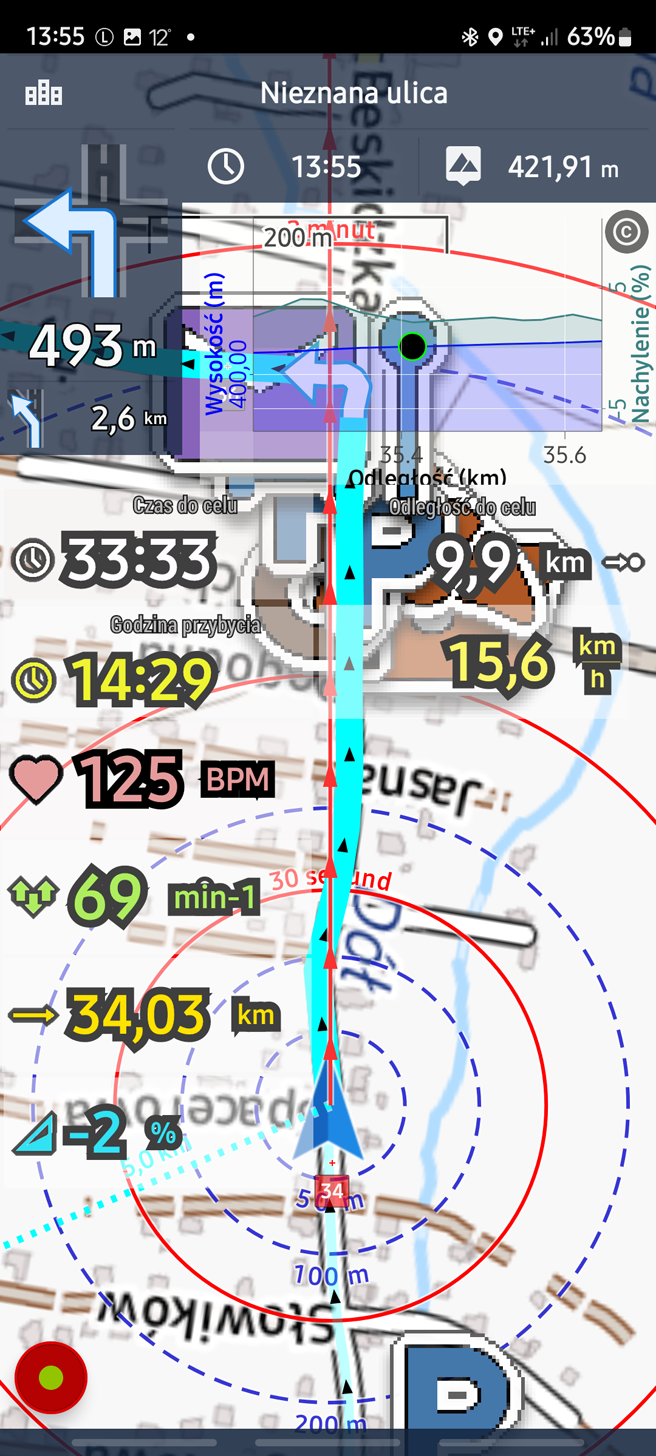Open the track recording button
This screenshot has width=656, height=1456.
(x=51, y=1378)
